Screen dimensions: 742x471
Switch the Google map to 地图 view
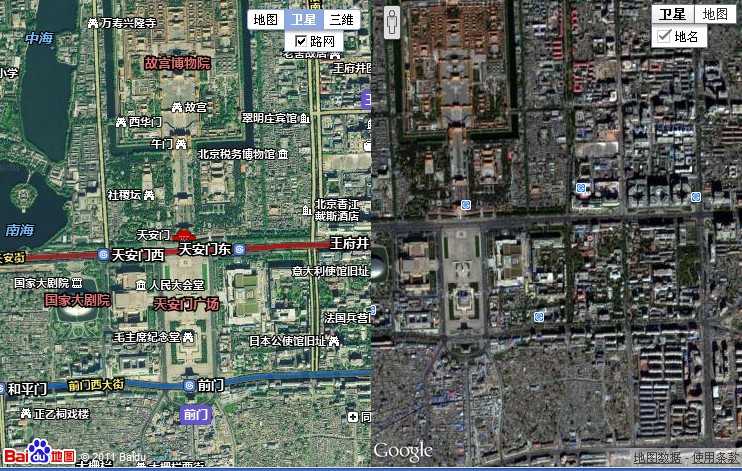point(714,14)
